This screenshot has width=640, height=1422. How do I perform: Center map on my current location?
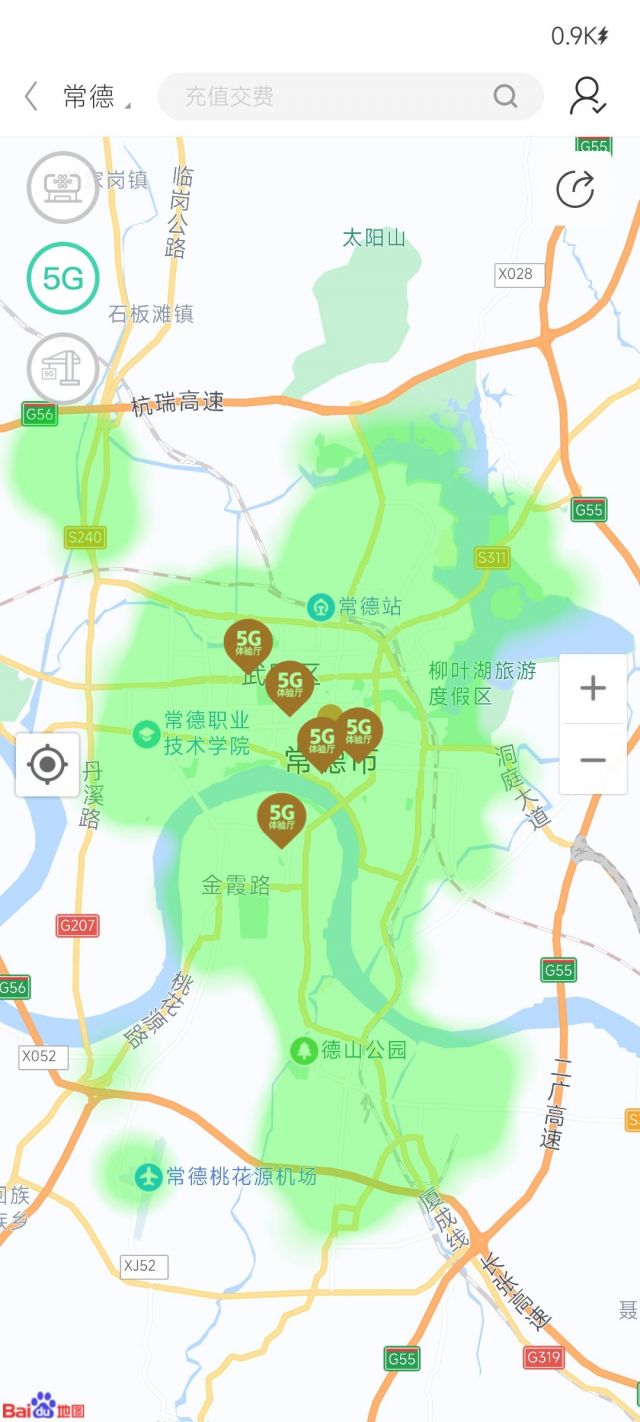point(47,765)
